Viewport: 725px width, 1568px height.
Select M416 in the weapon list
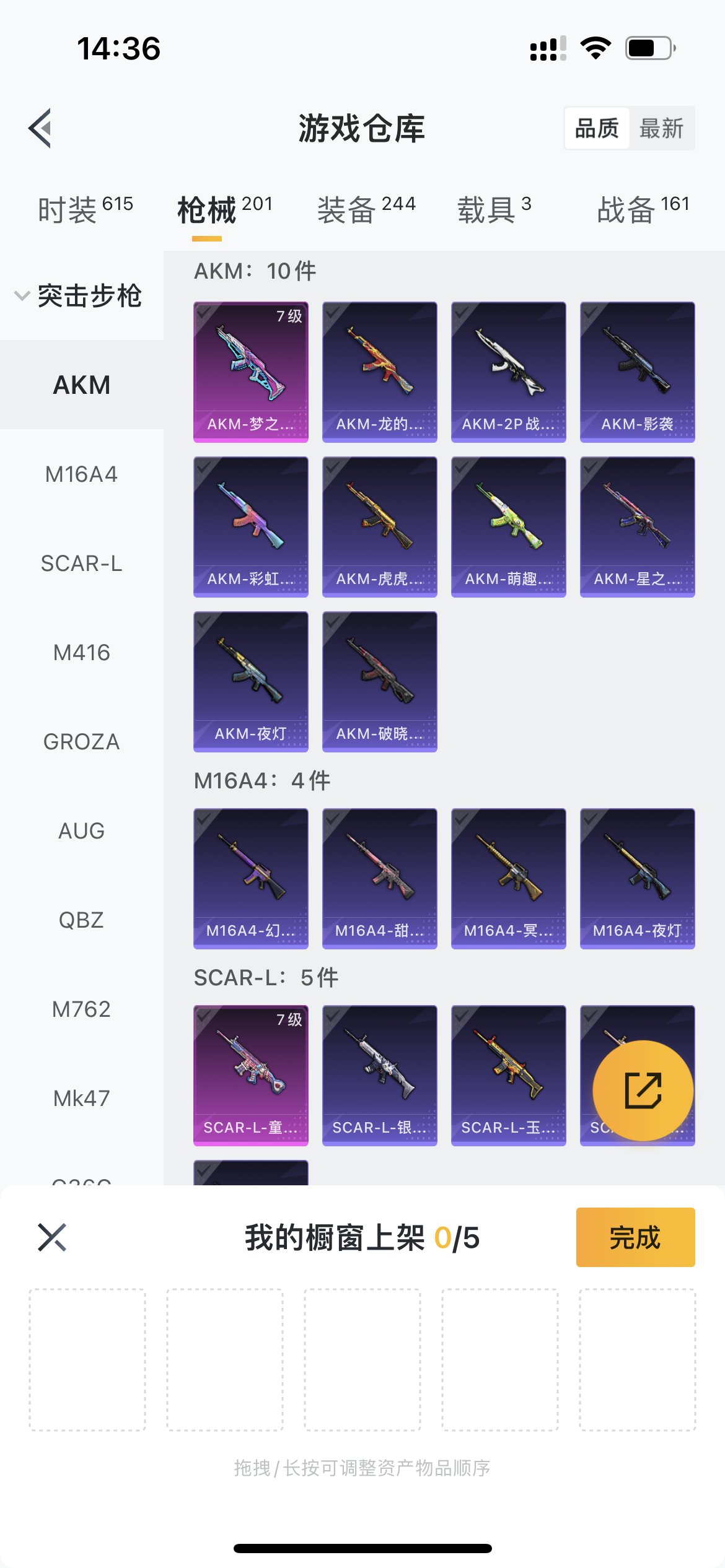tap(81, 653)
